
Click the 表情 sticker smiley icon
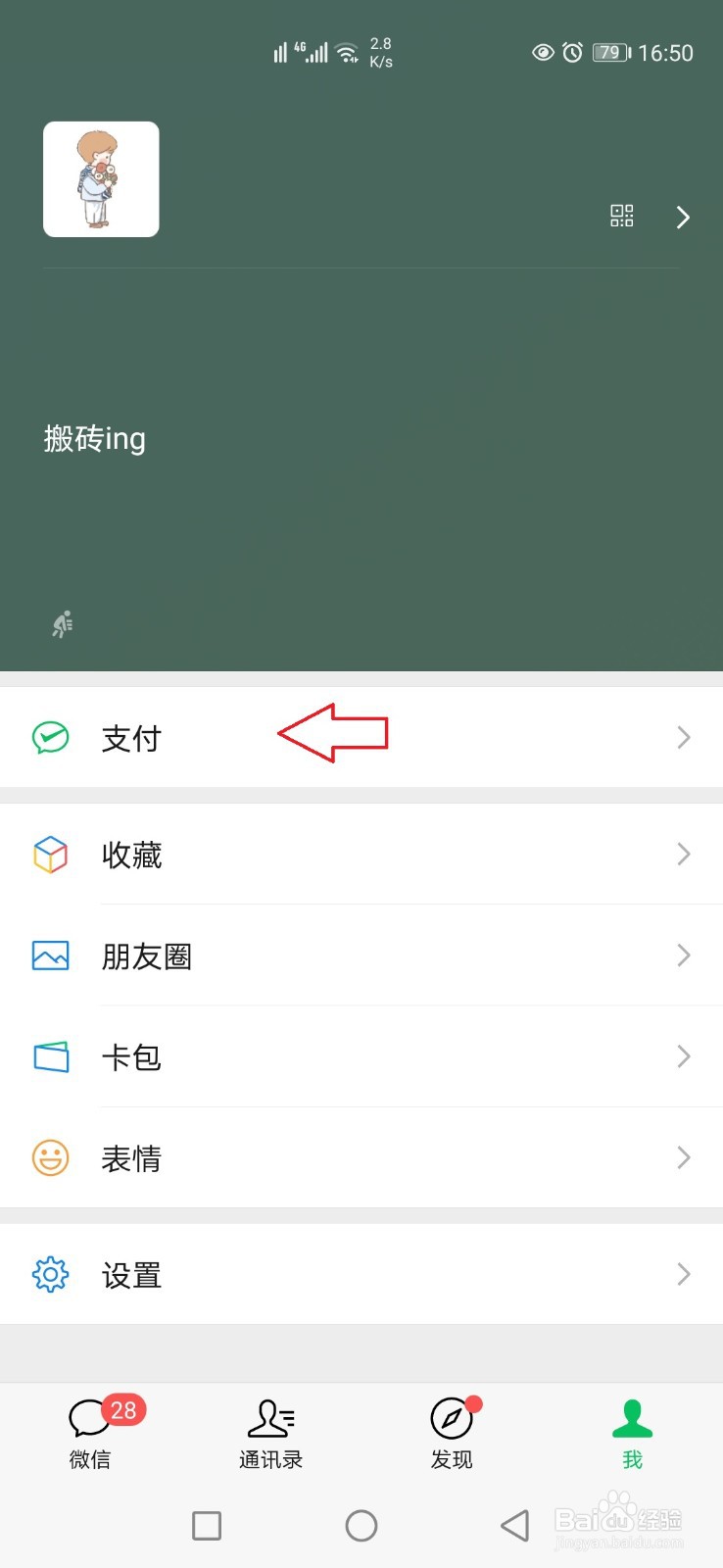click(50, 1158)
